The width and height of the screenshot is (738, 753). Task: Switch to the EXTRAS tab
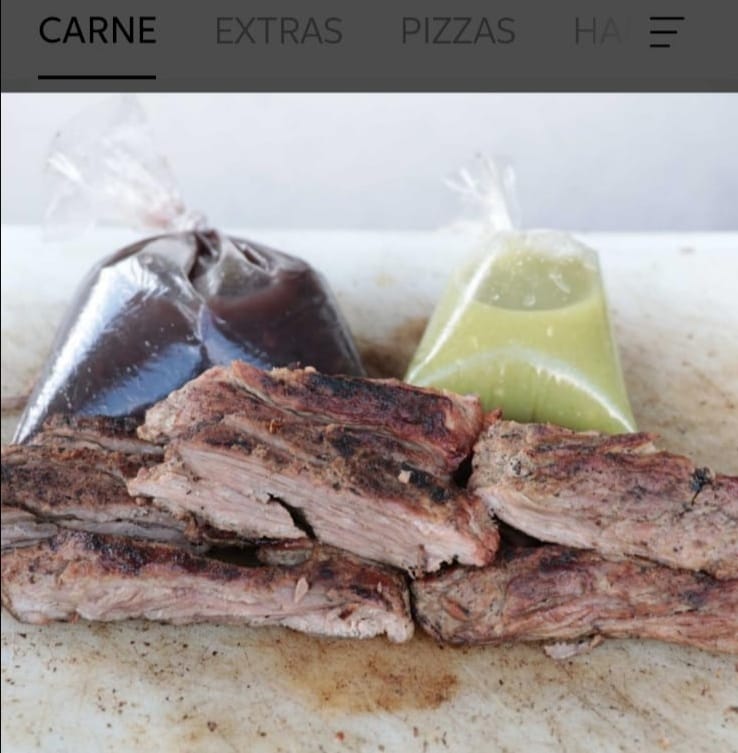[x=278, y=32]
